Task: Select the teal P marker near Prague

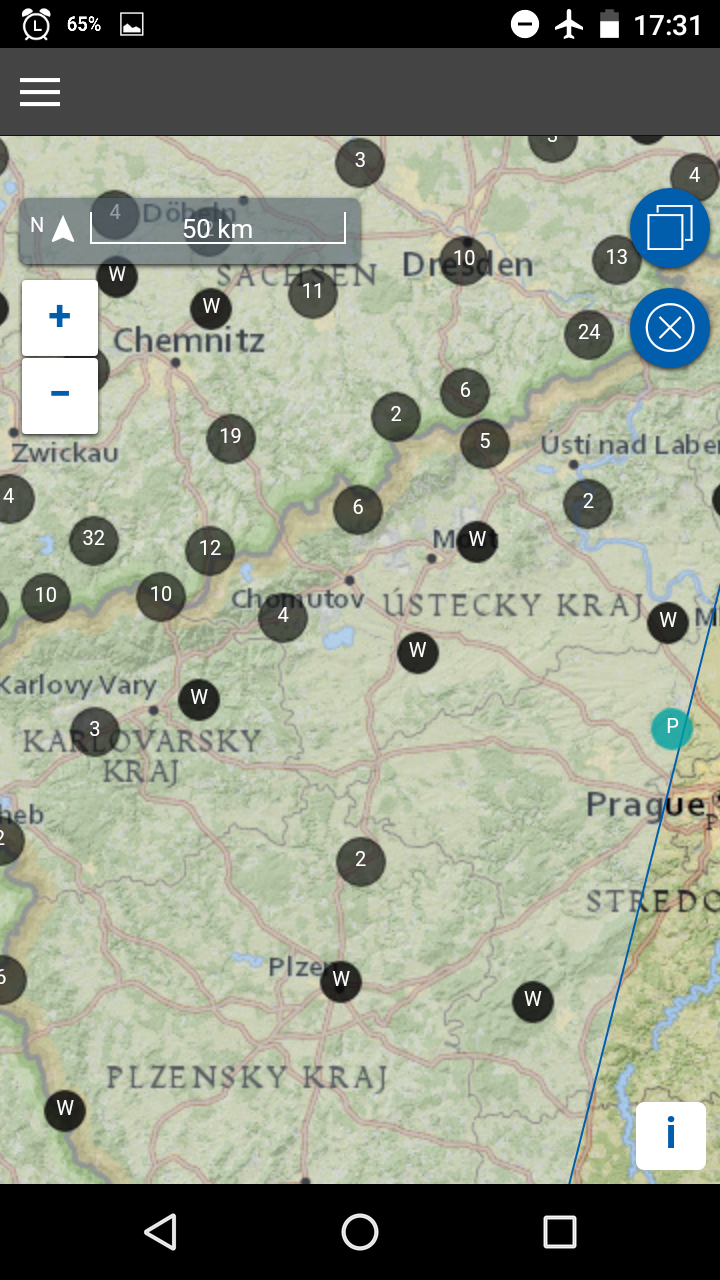Action: pos(672,727)
